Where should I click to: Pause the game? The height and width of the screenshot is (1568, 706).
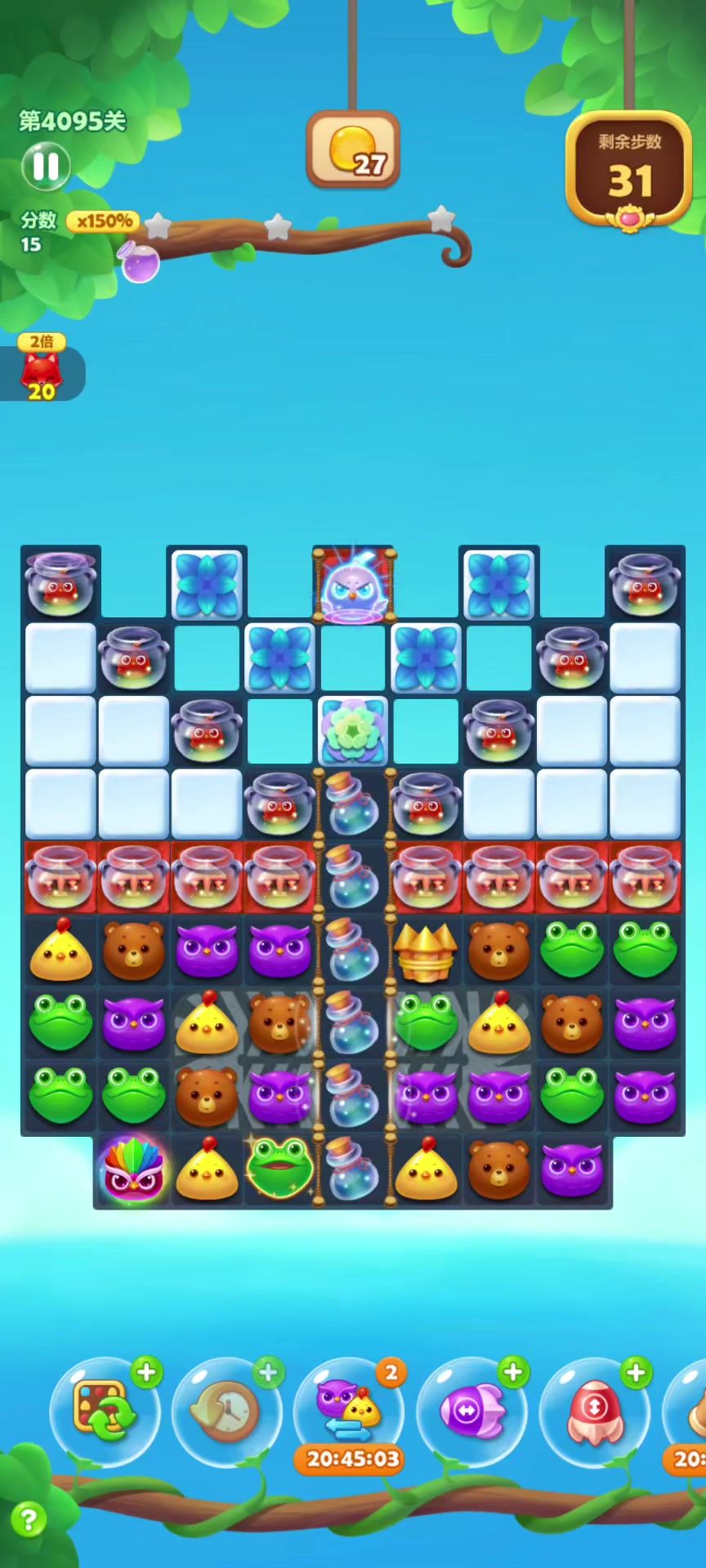pyautogui.click(x=46, y=167)
